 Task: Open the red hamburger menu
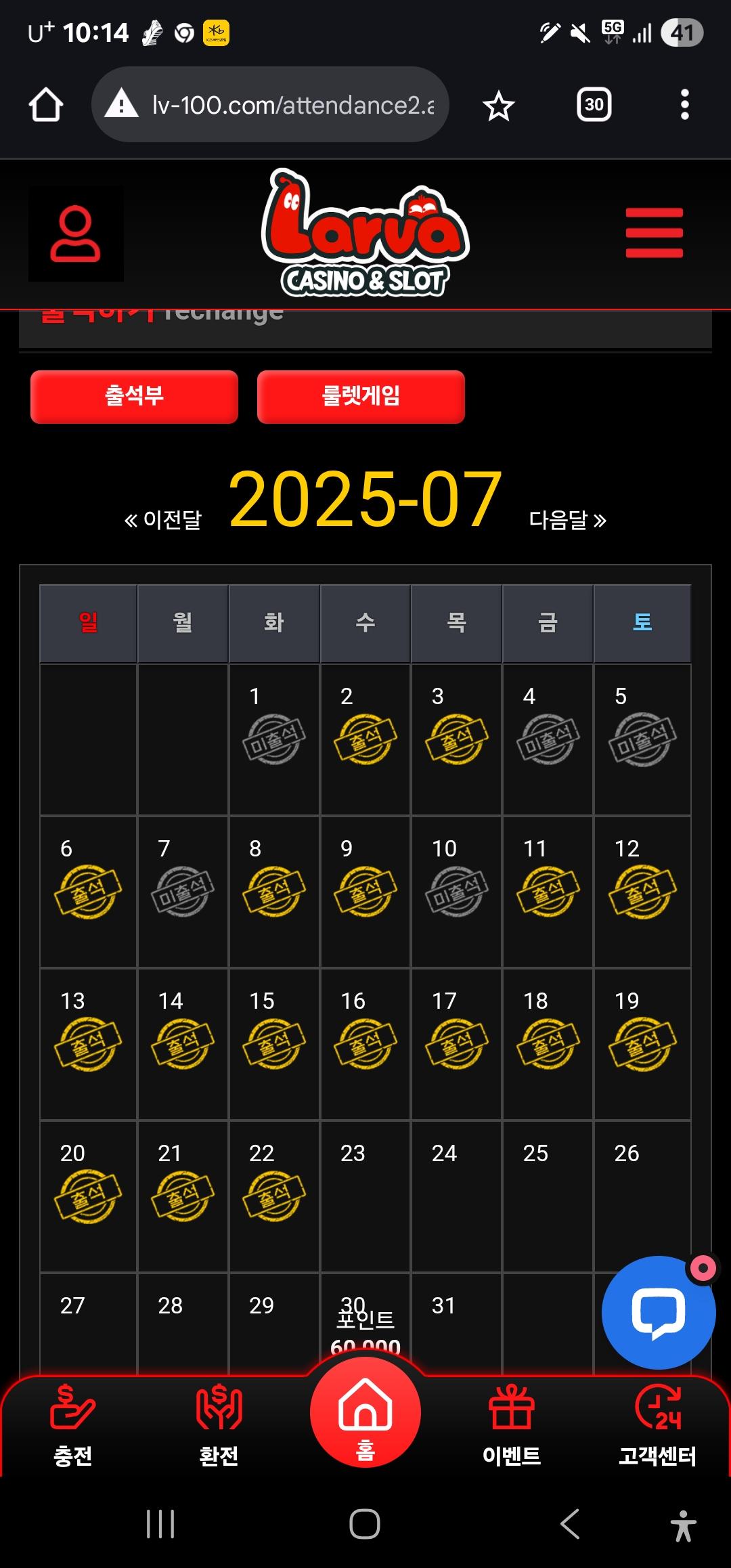654,233
